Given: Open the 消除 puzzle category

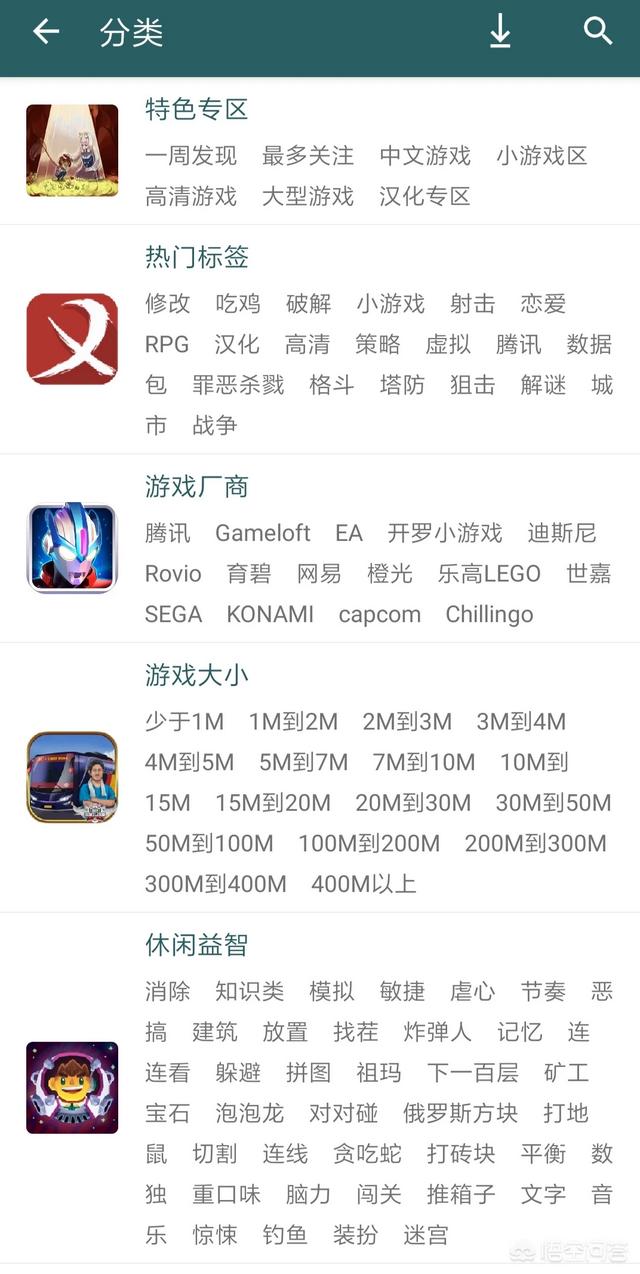Looking at the screenshot, I should coord(168,991).
